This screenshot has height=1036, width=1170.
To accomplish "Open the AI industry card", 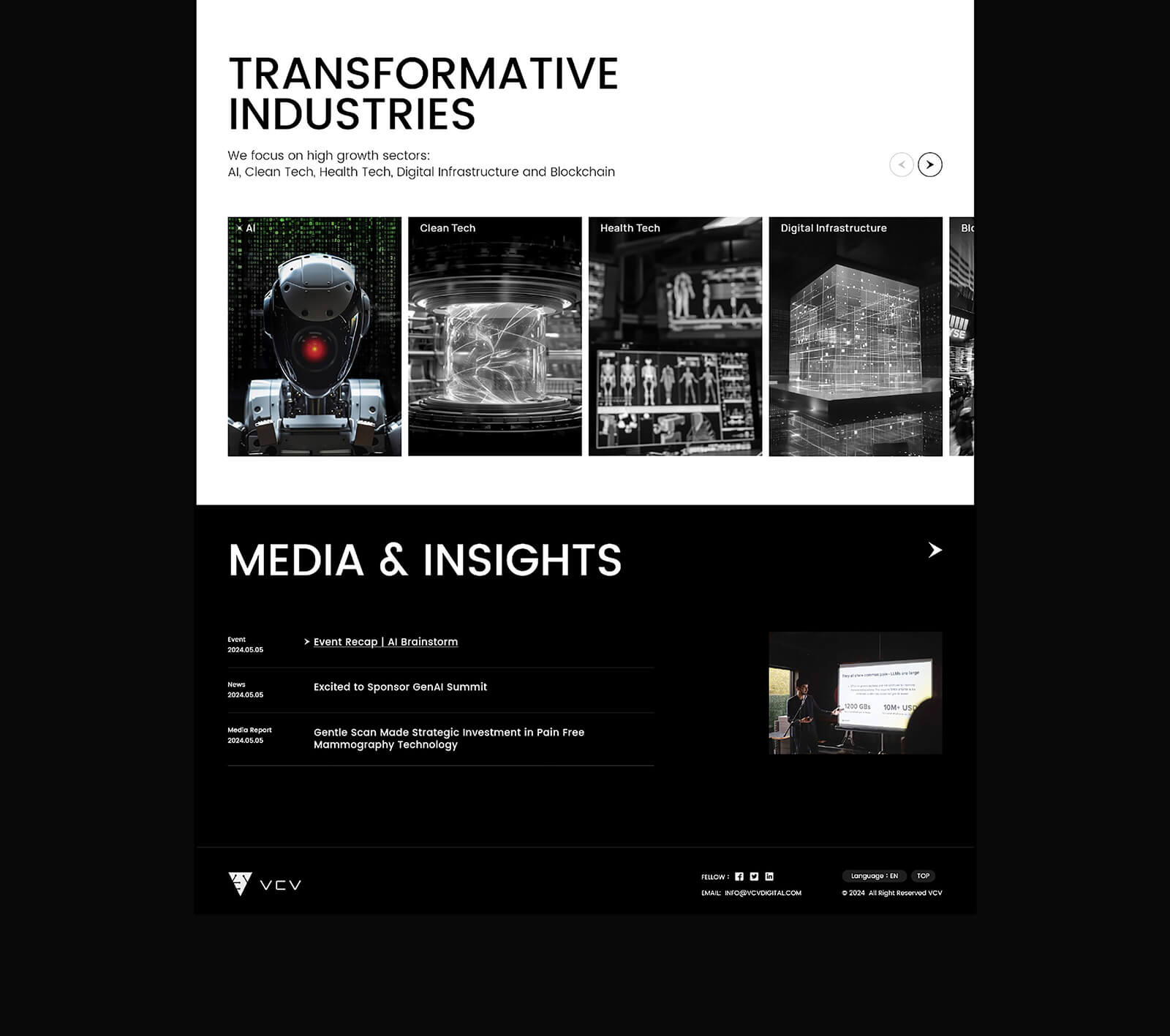I will [314, 336].
